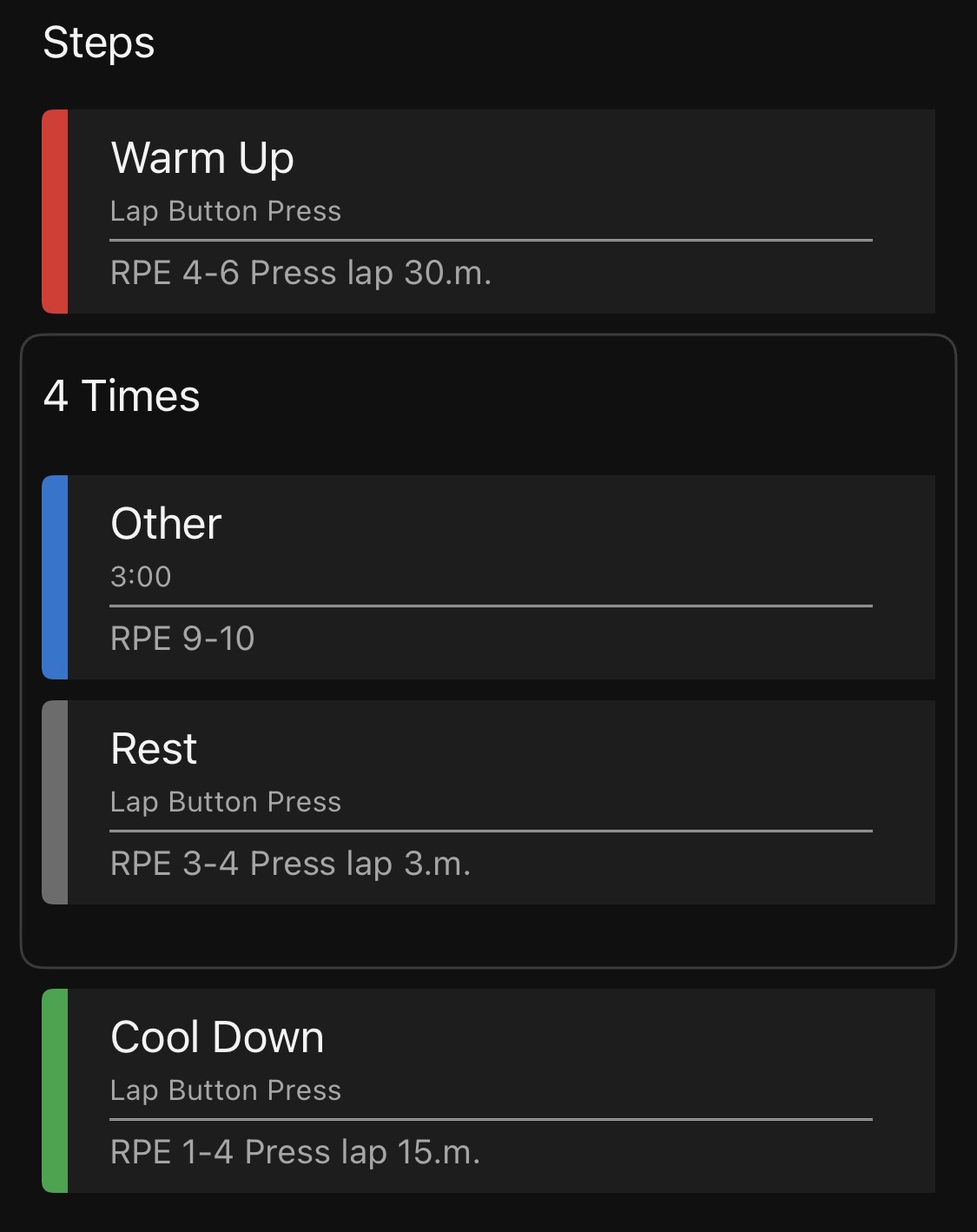Image resolution: width=977 pixels, height=1232 pixels.
Task: Open the Other 3:00 interval step
Action: pyautogui.click(x=488, y=577)
